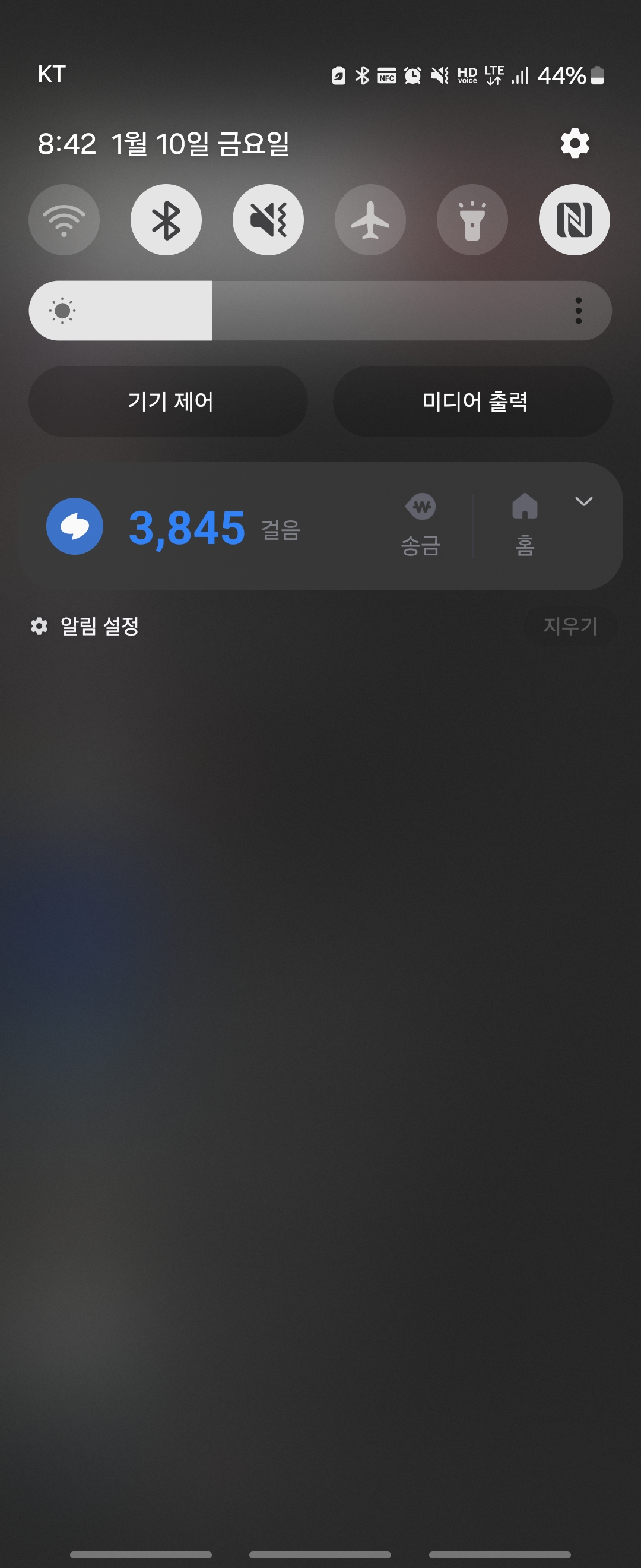Viewport: 641px width, 1568px height.
Task: Open 알림 설정 notification settings
Action: pos(85,626)
